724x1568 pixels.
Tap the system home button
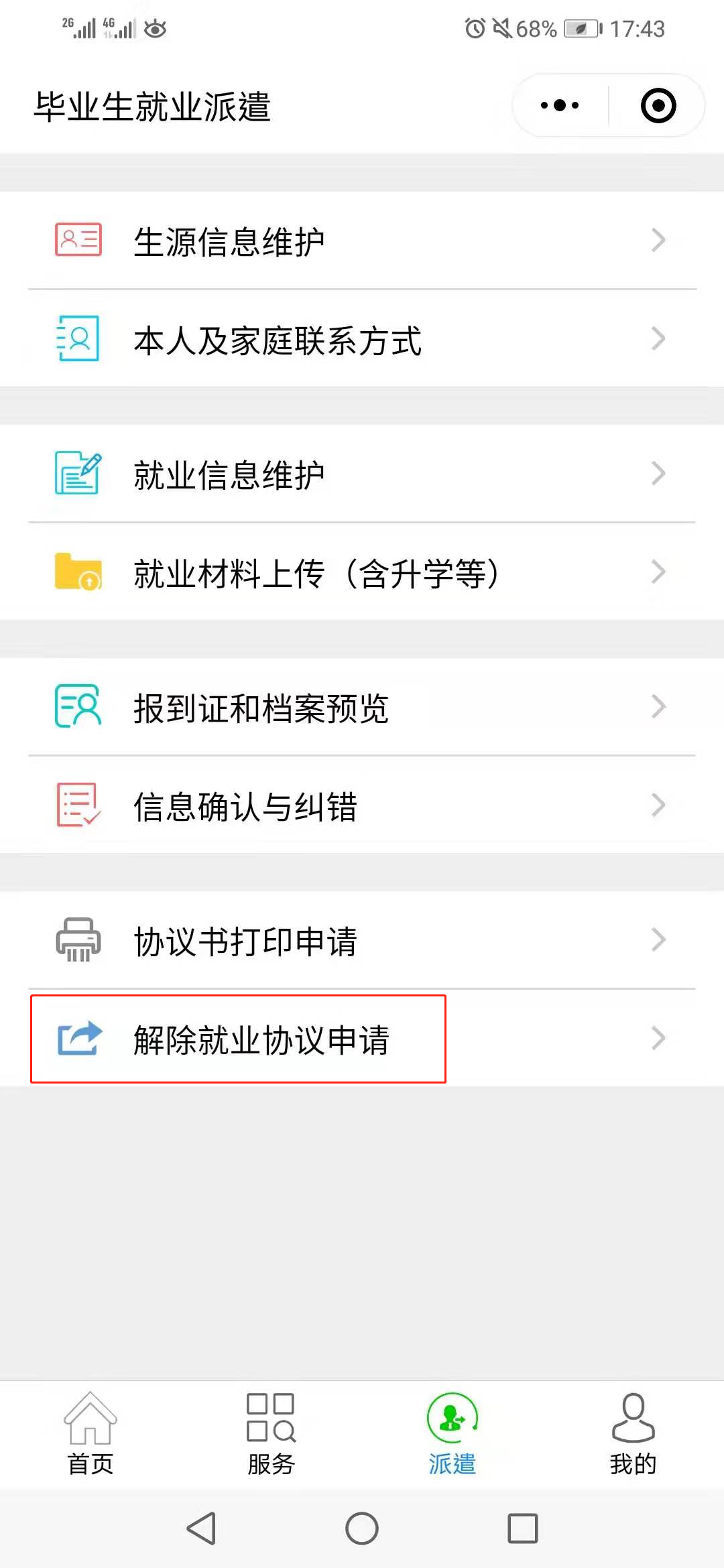(x=362, y=1528)
